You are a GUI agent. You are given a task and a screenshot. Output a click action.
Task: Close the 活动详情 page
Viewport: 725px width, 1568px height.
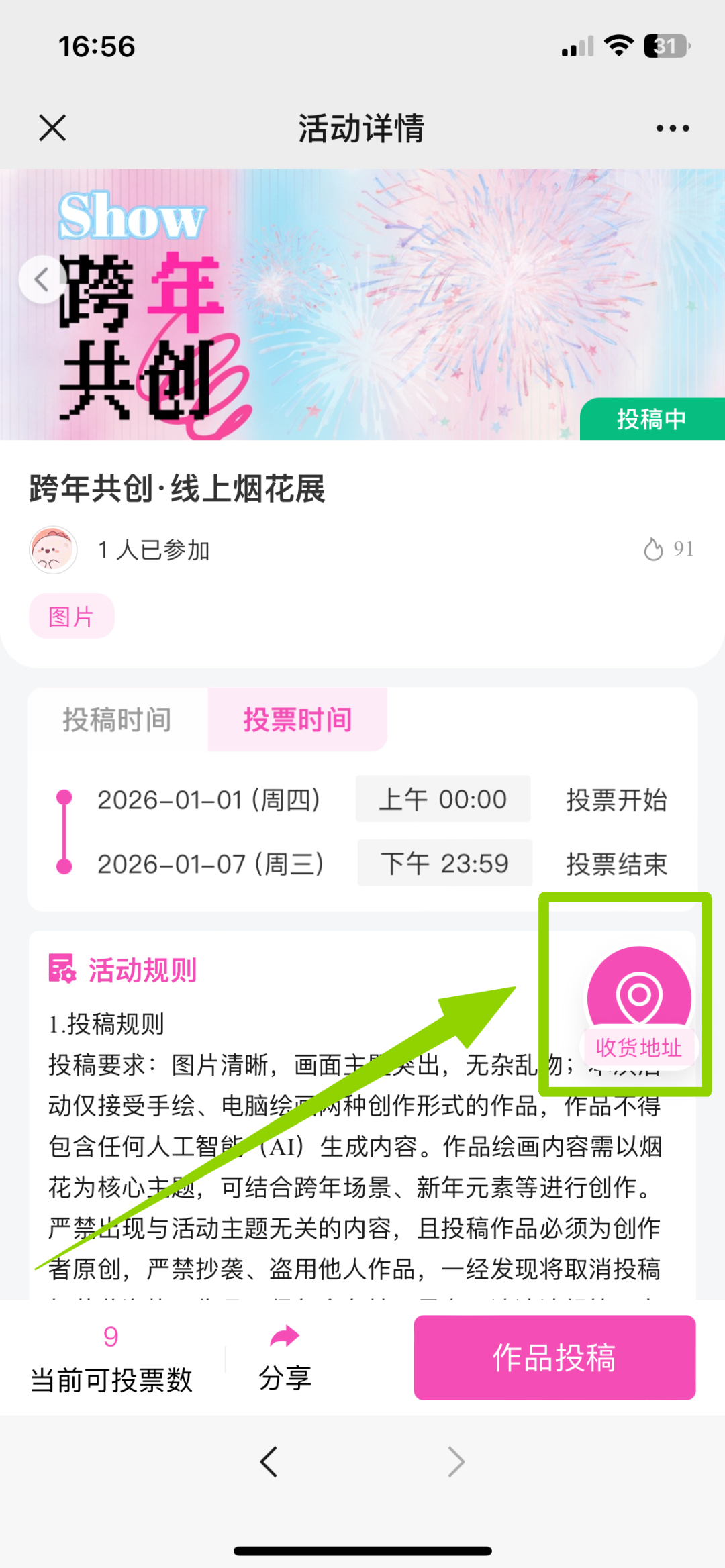[52, 127]
